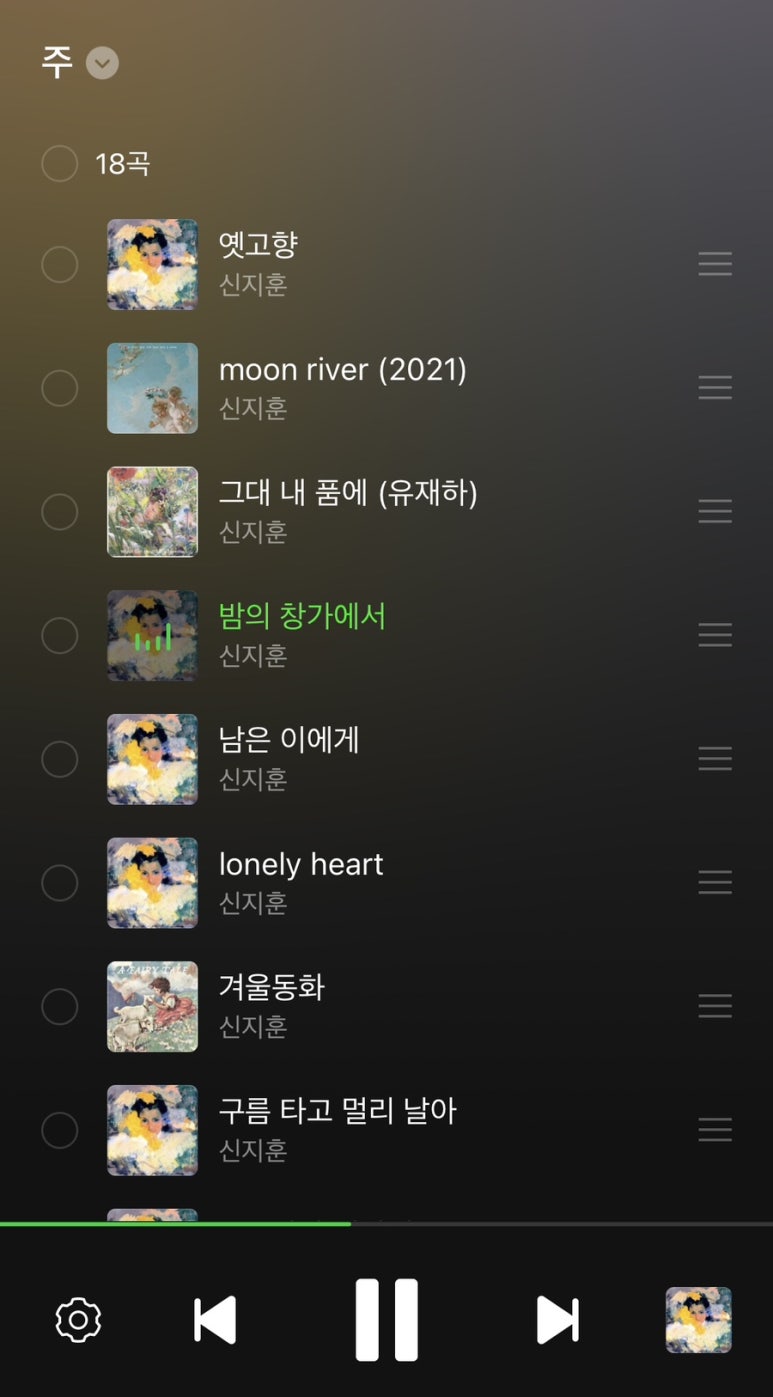
Task: Tap the reorder handle for moon river (2021)
Action: (x=715, y=388)
